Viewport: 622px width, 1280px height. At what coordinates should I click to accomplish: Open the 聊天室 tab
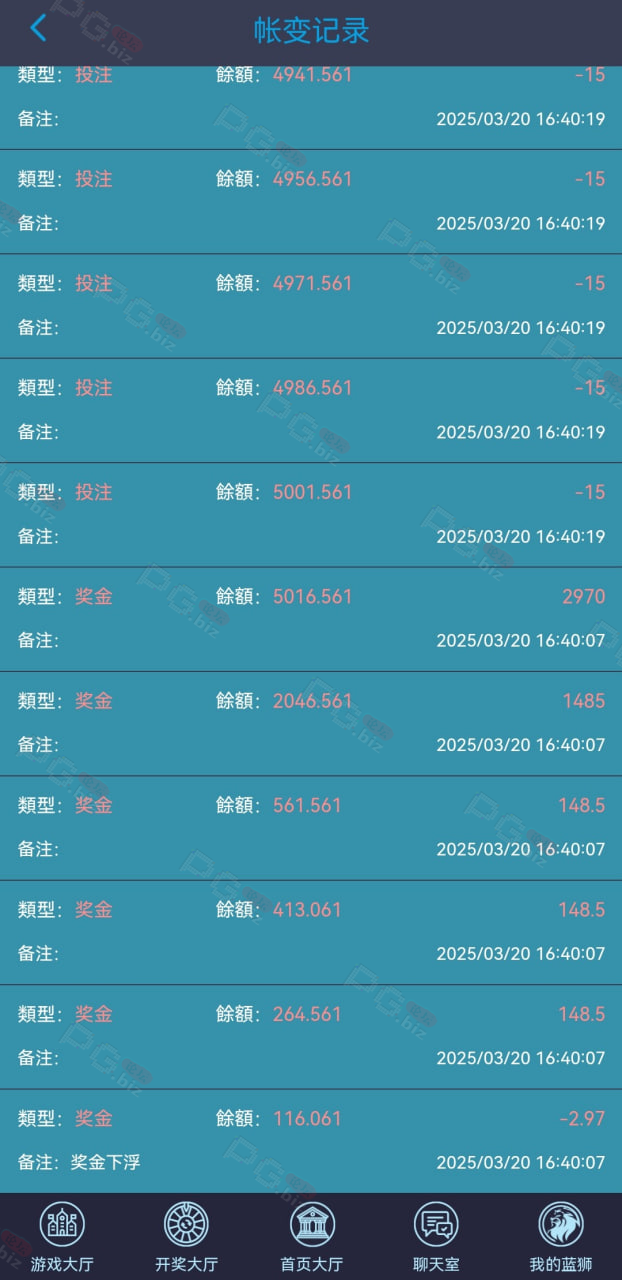point(436,1237)
